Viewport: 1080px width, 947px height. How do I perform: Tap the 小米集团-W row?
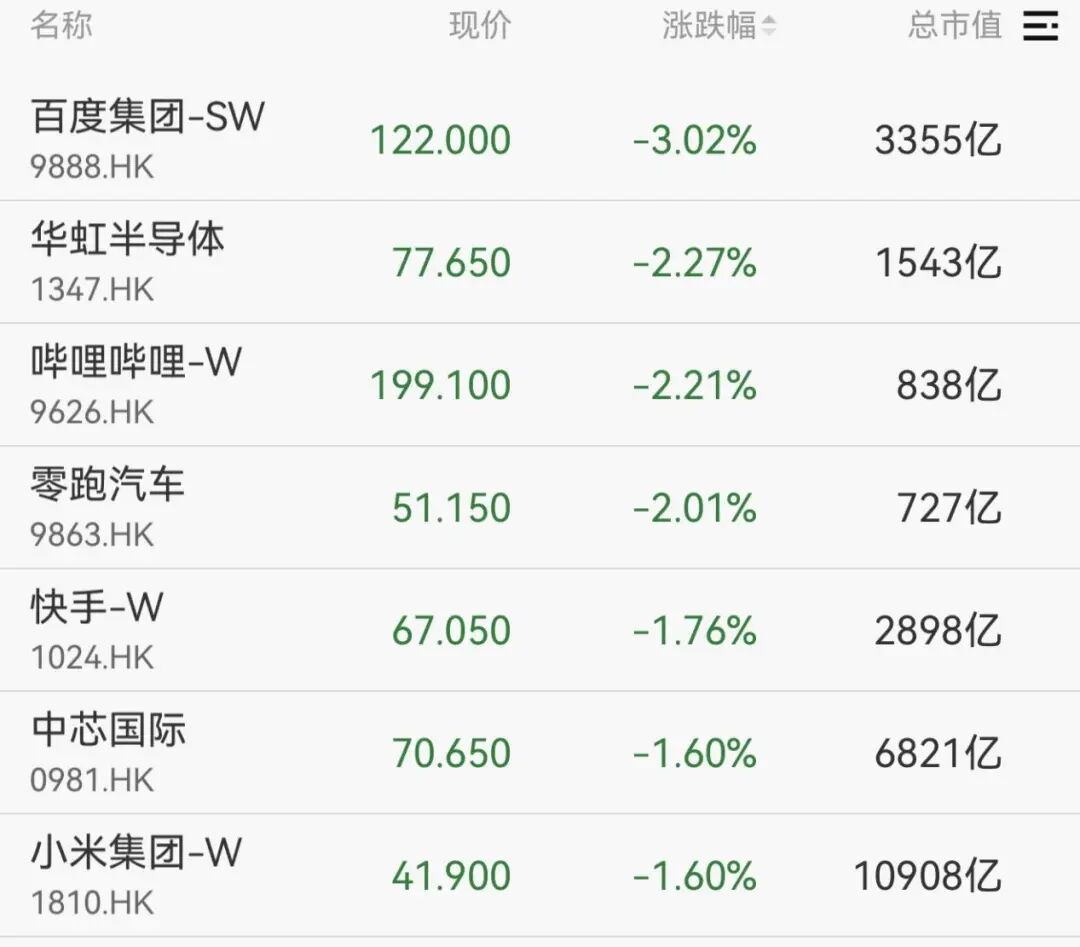pyautogui.click(x=136, y=874)
